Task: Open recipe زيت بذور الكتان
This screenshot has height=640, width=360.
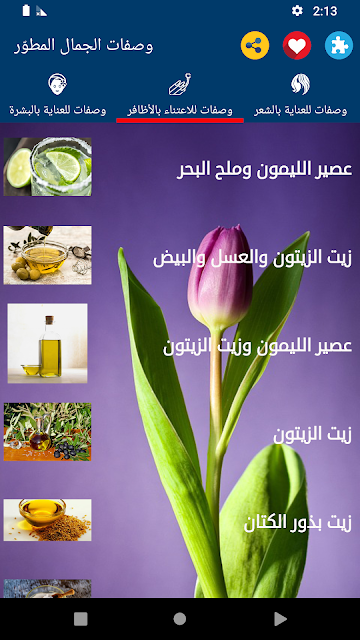Action: pos(180,520)
